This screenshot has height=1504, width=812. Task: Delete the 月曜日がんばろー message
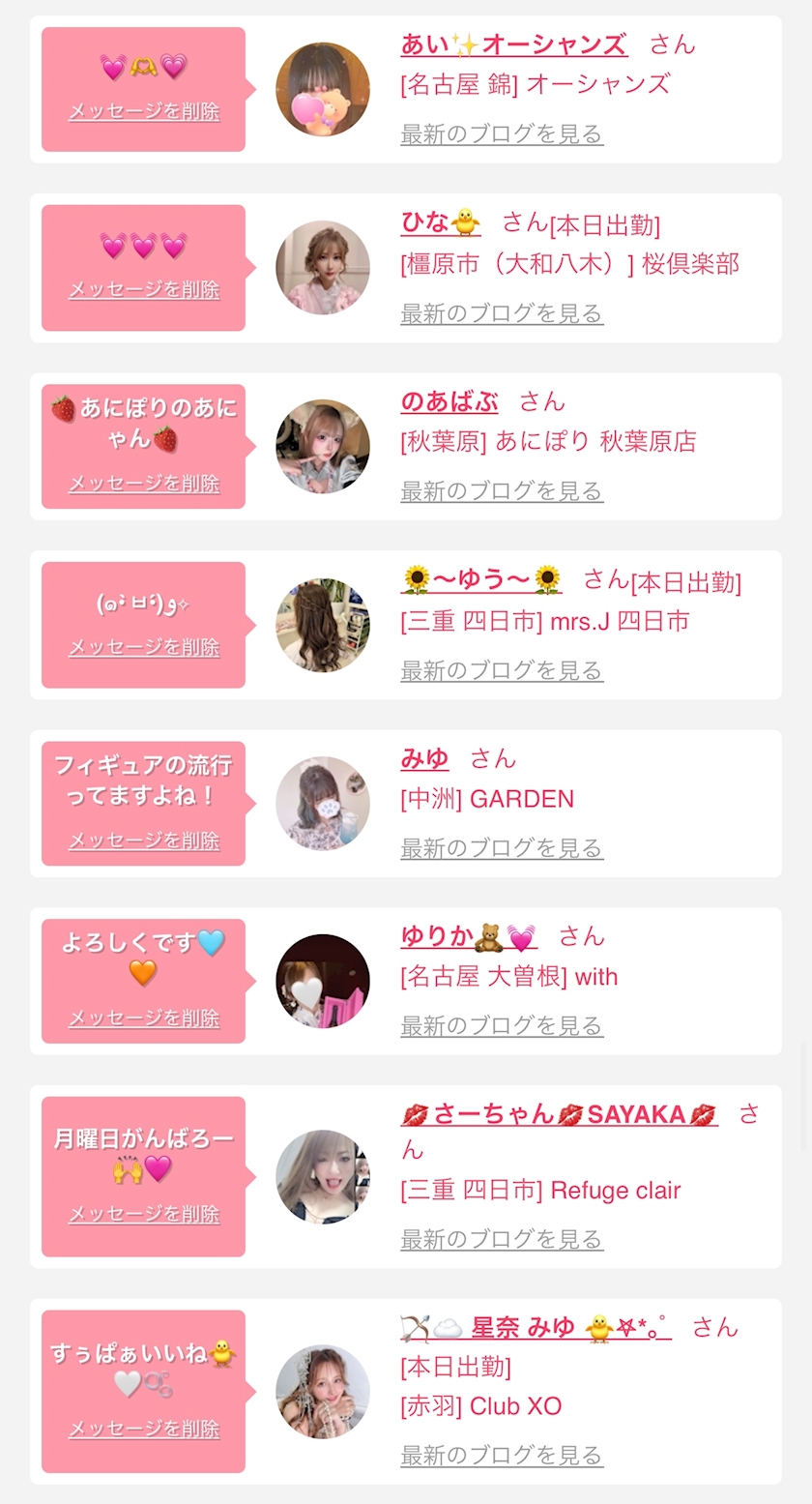[144, 1214]
